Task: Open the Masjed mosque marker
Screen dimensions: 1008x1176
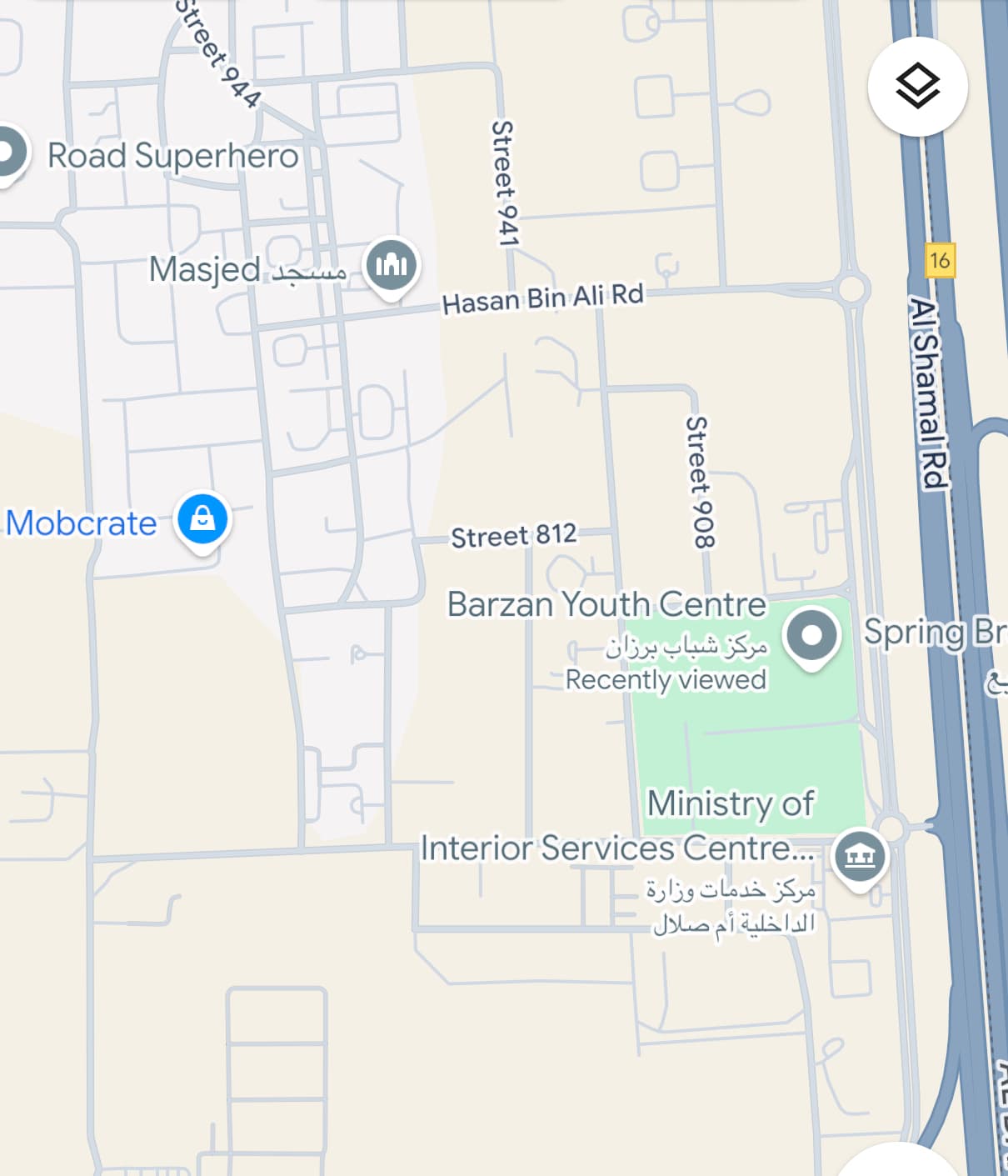Action: (x=391, y=267)
